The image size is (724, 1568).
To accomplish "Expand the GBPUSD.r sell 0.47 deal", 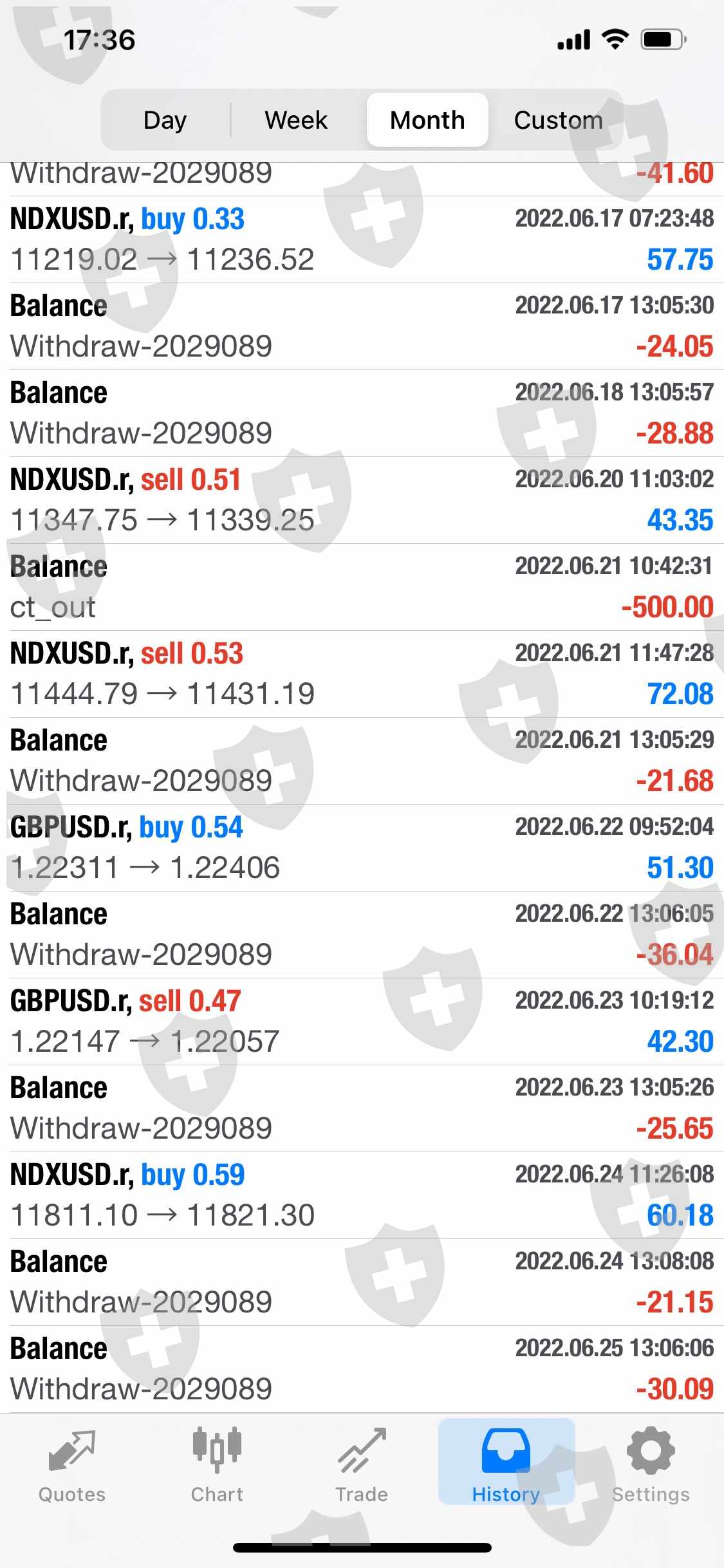I will (362, 1022).
